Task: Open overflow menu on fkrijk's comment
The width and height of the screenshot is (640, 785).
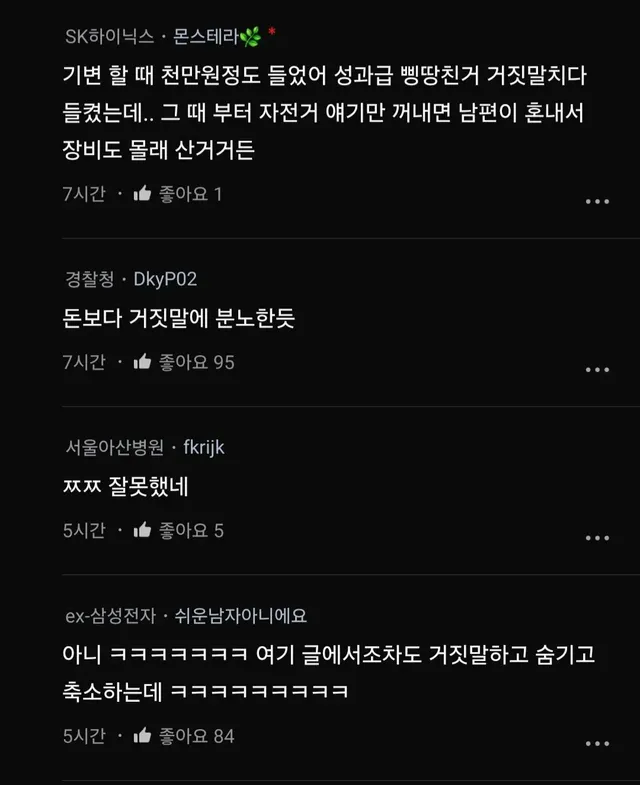Action: click(597, 538)
